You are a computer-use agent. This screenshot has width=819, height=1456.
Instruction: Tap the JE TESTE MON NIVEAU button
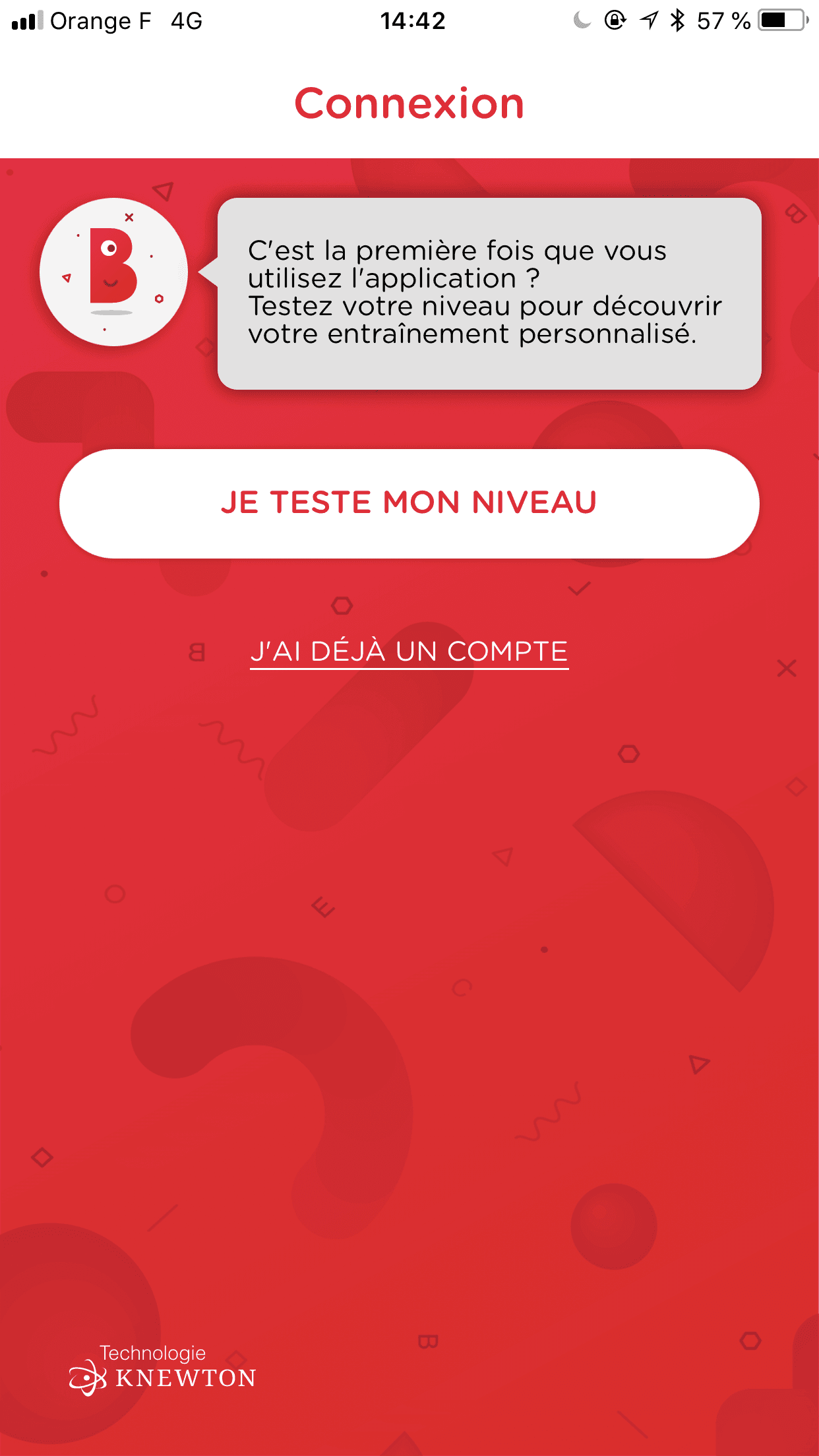[409, 503]
